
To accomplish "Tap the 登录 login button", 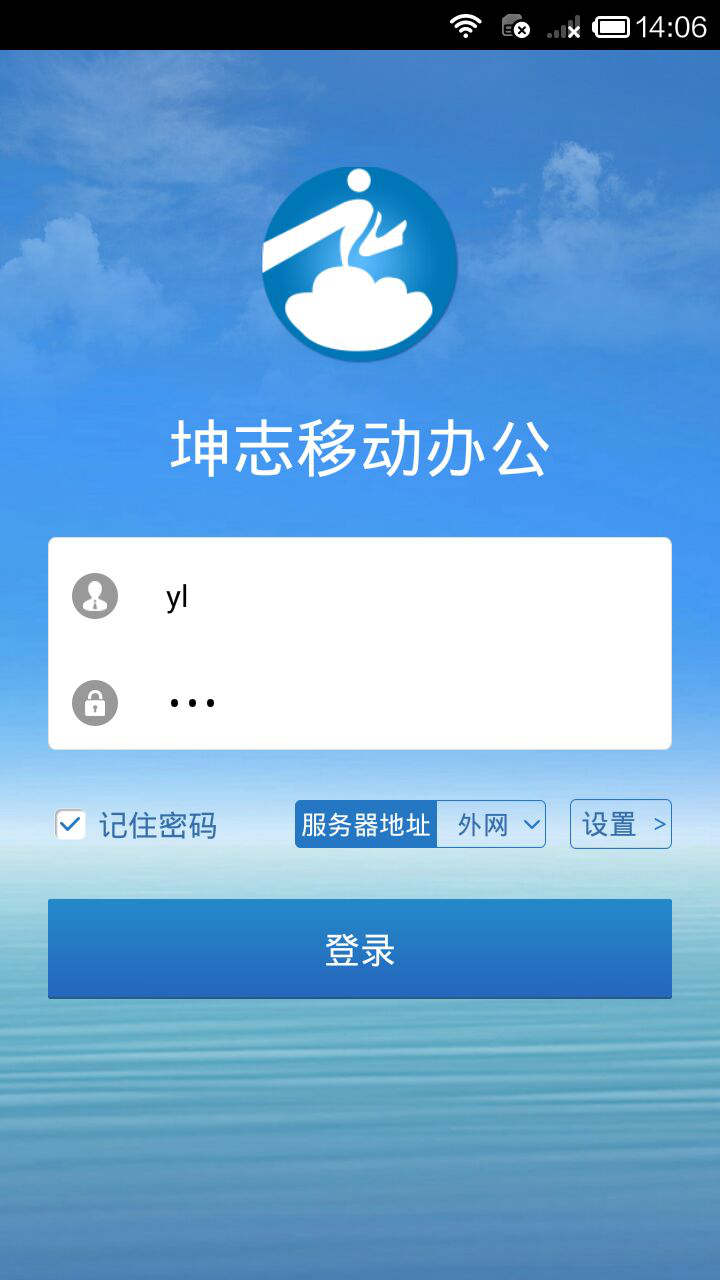I will tap(360, 949).
